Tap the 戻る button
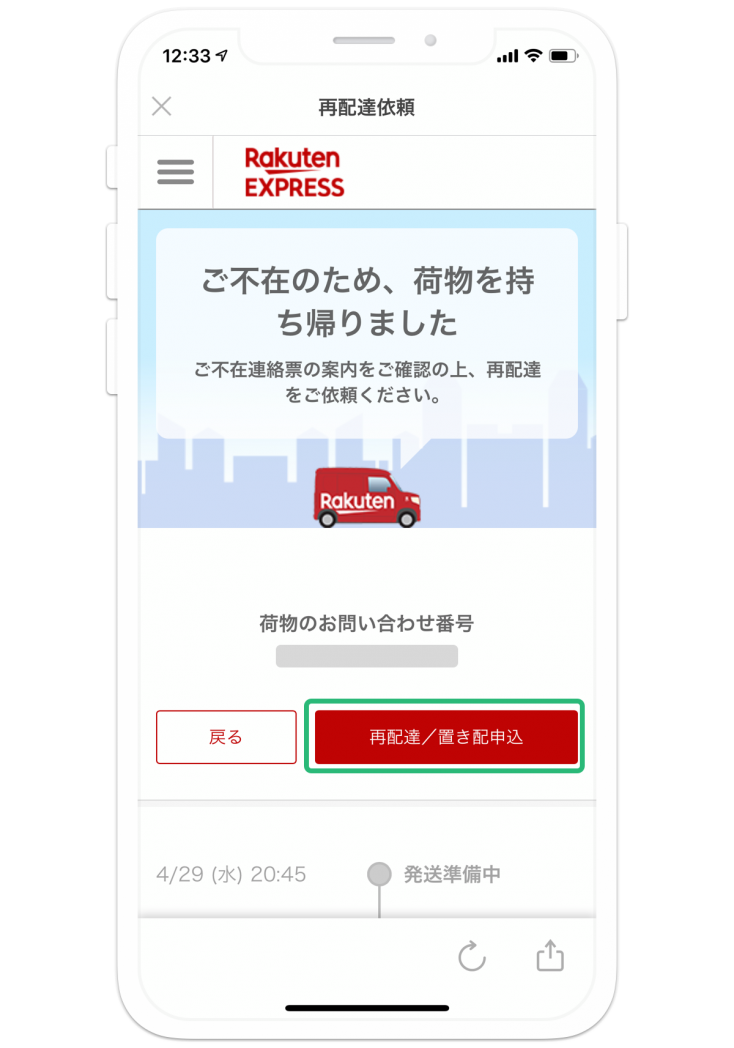Viewport: 734px width, 1048px height. coord(226,737)
